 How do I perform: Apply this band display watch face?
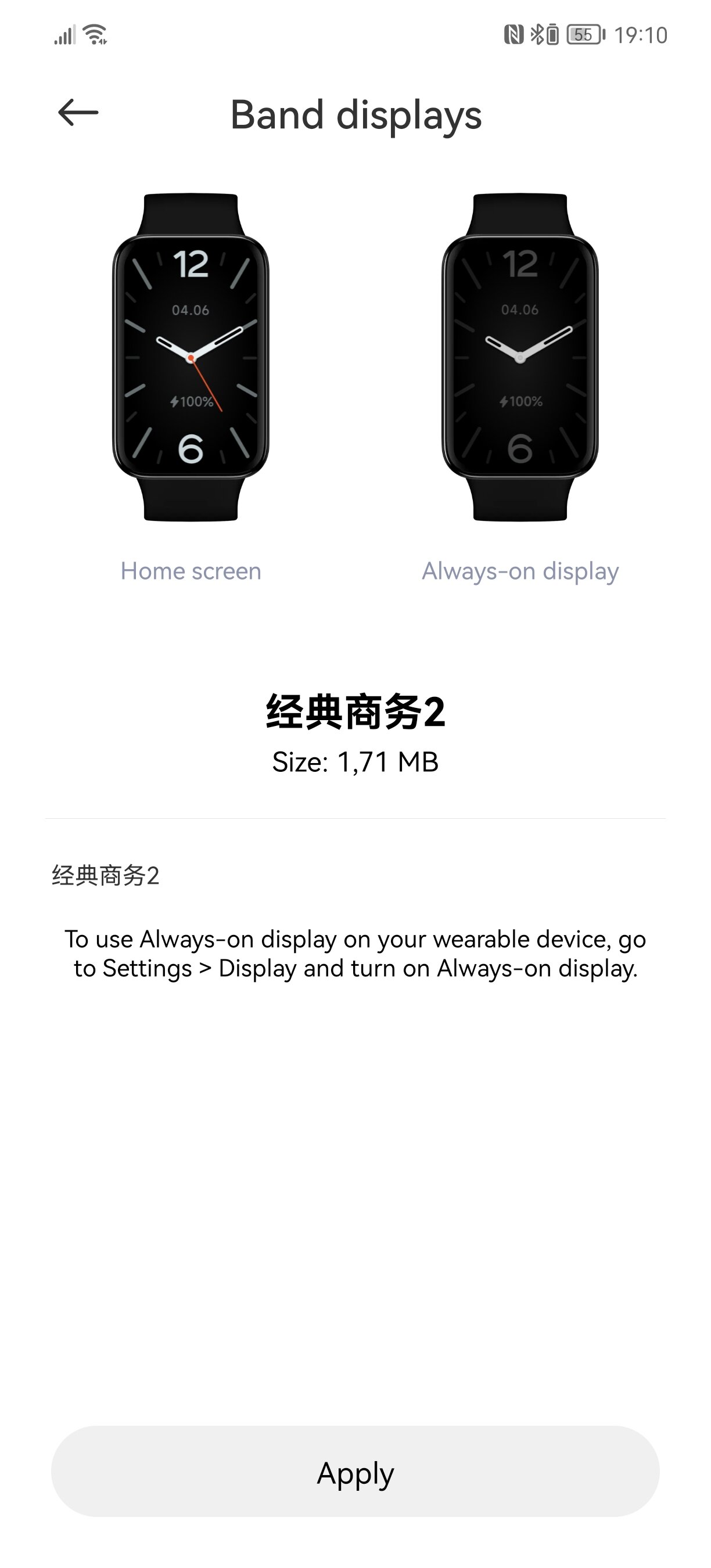(355, 1471)
